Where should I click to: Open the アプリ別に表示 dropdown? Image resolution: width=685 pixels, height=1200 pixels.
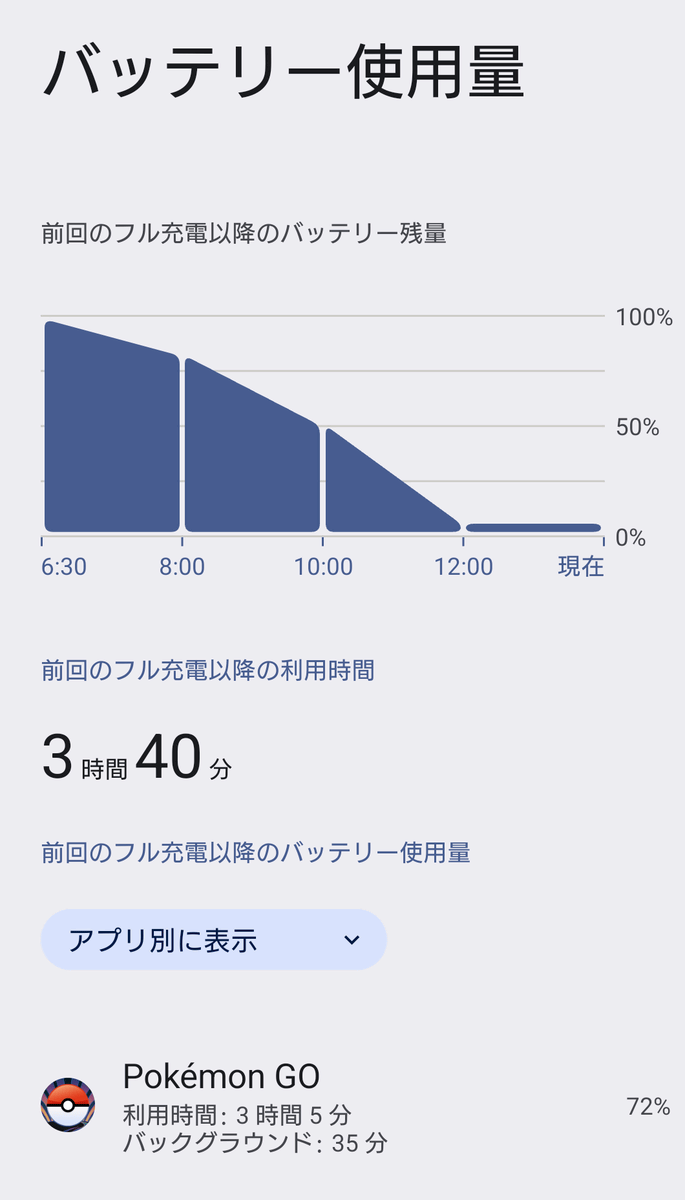pyautogui.click(x=213, y=940)
